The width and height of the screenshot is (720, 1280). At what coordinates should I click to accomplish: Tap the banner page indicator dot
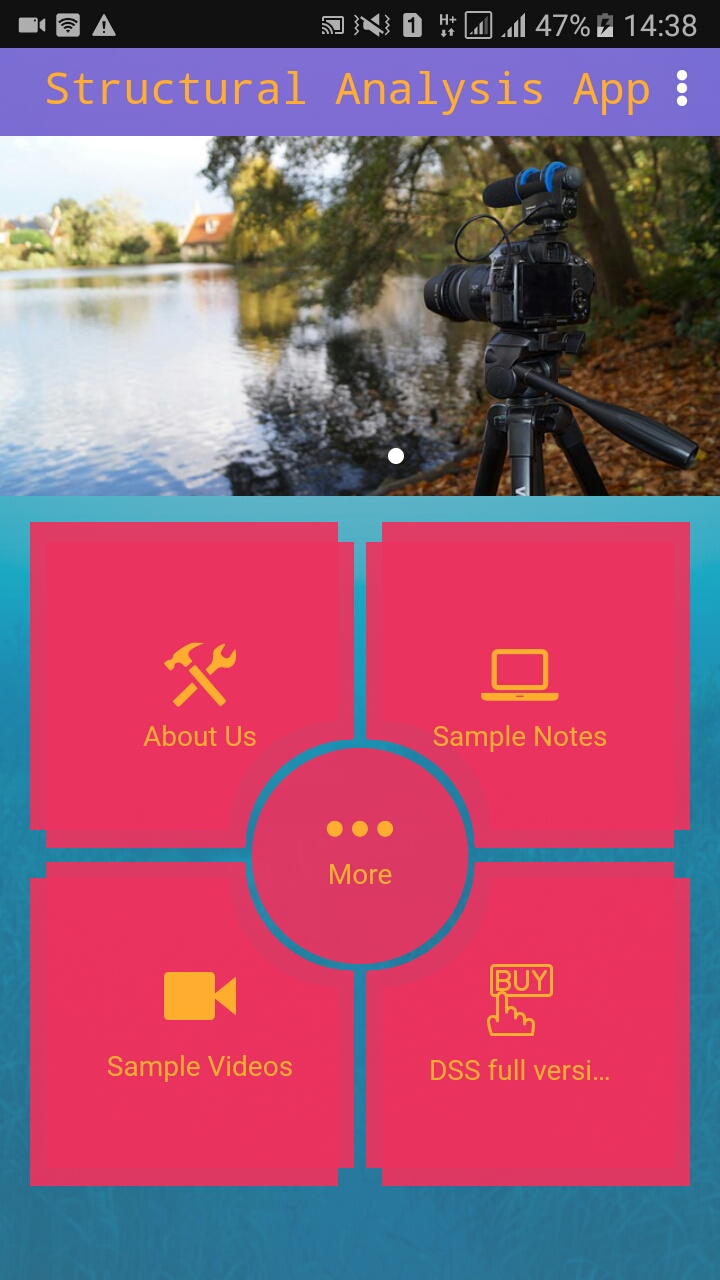pos(396,456)
